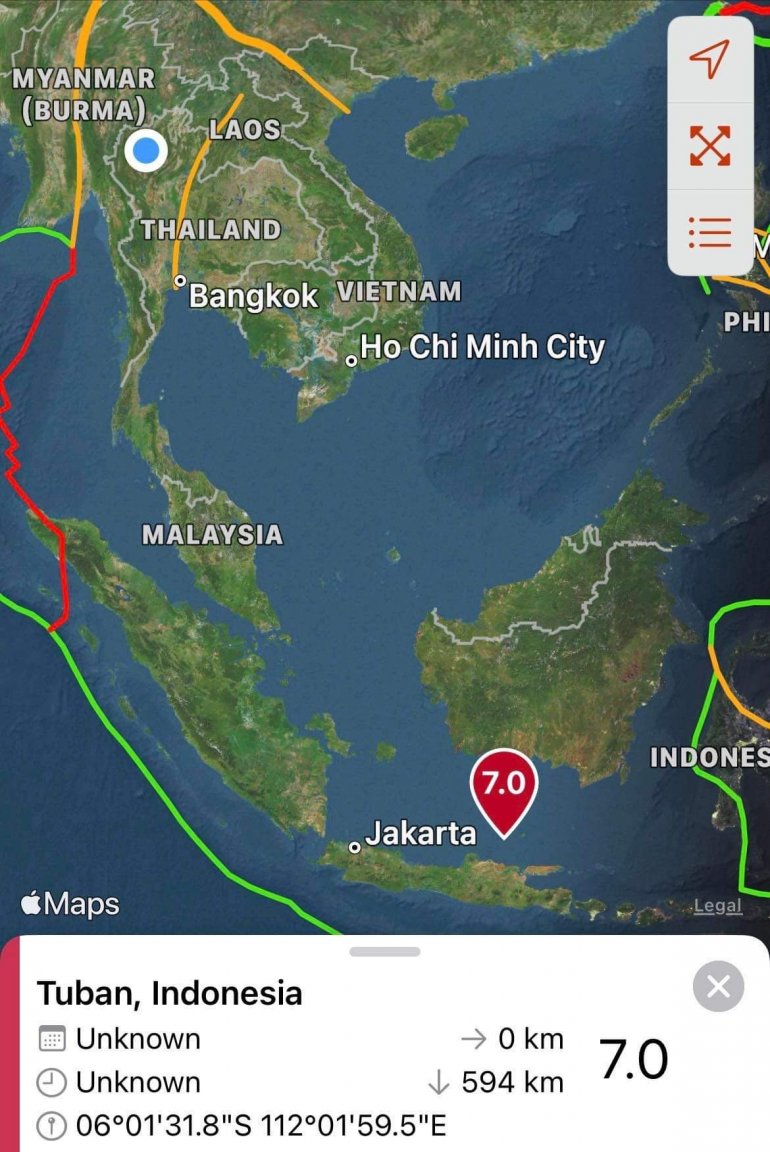Screen dimensions: 770x1152
Task: Open the Legal link on the map
Action: coord(718,906)
